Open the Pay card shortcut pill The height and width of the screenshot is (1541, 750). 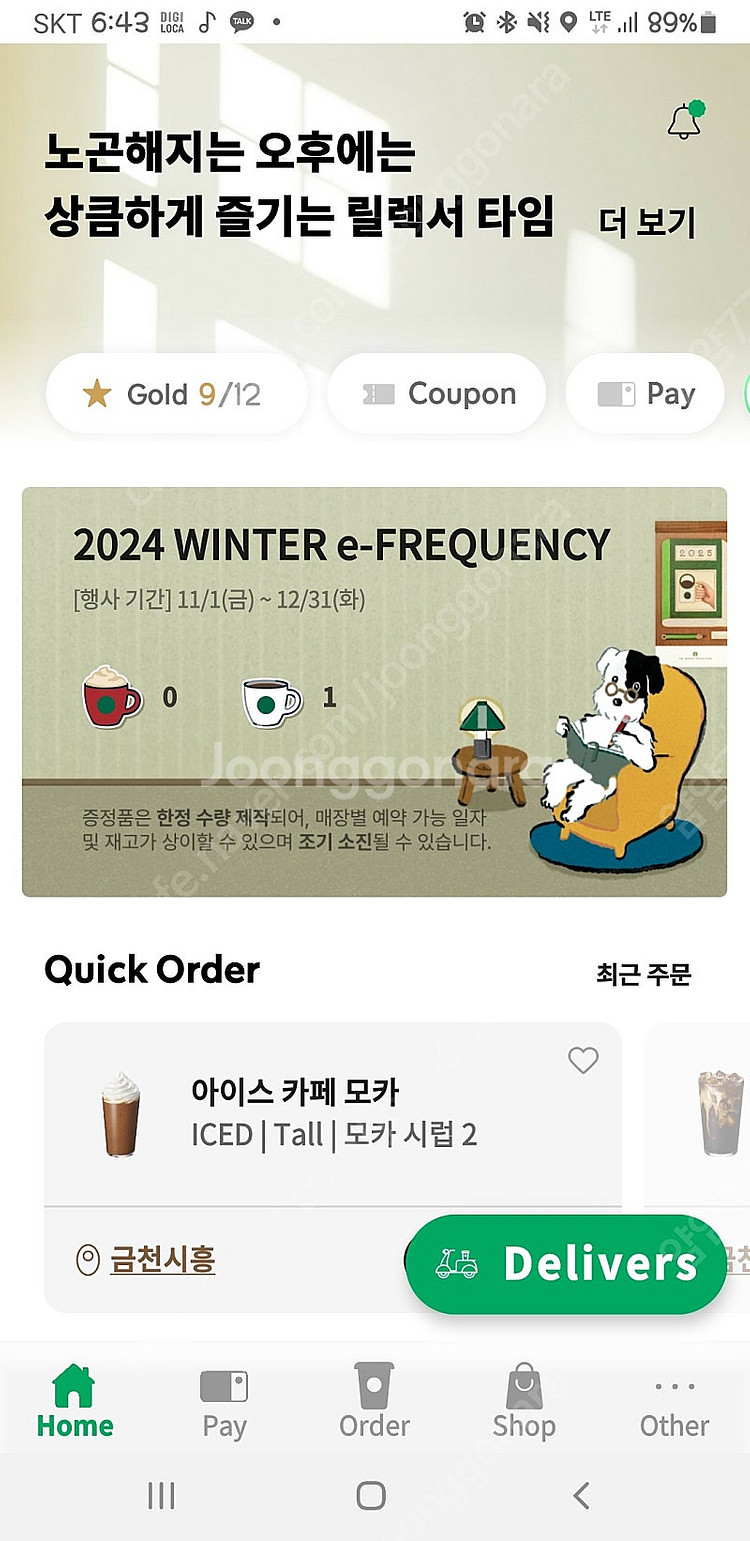pos(644,393)
